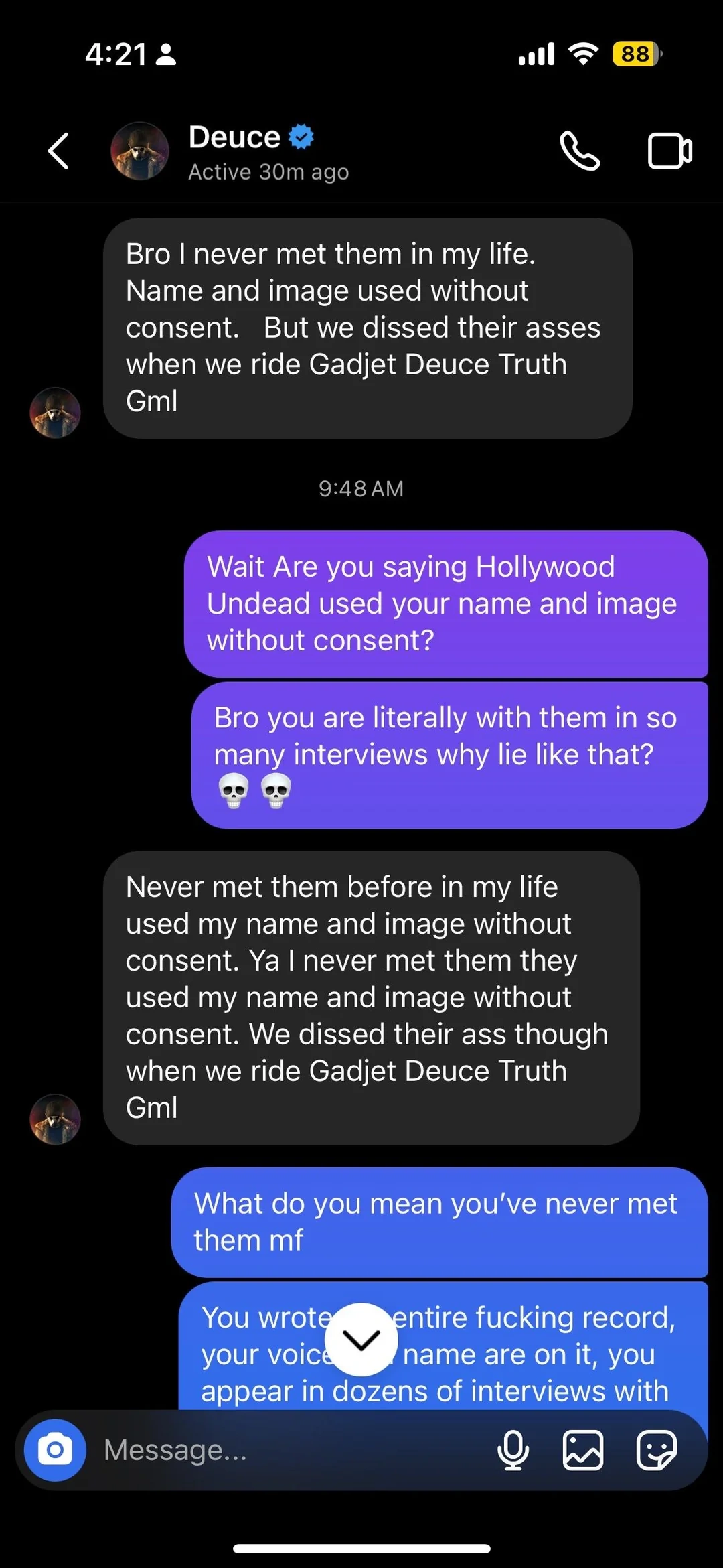Focus the Message text field

(288, 1450)
